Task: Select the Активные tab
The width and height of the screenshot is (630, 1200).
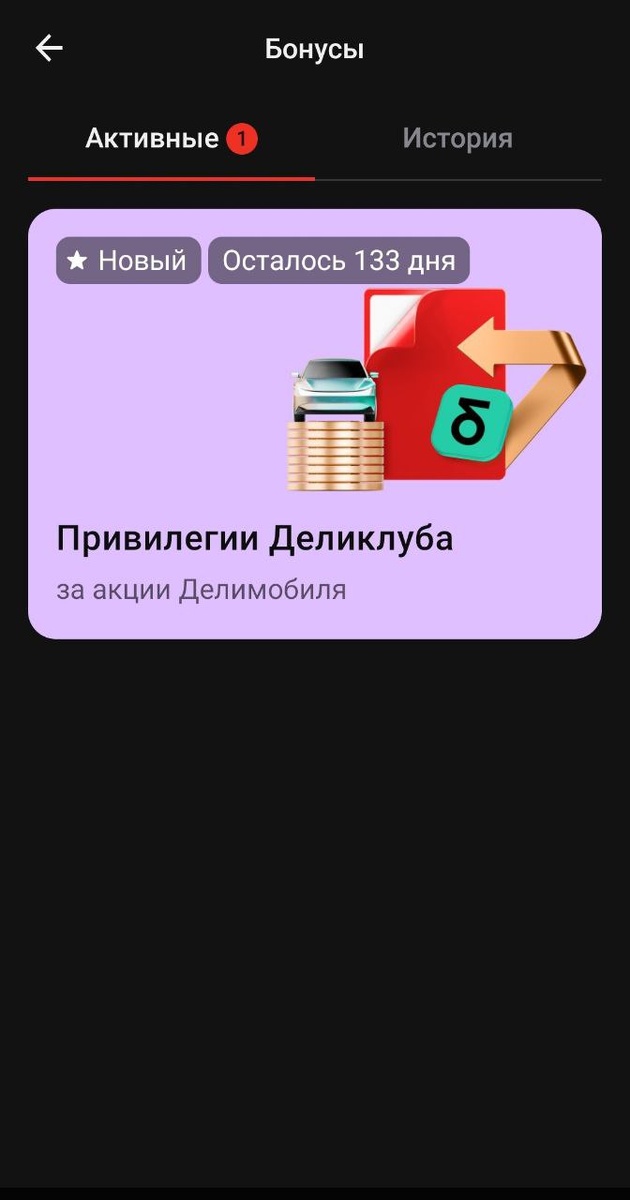Action: click(170, 139)
